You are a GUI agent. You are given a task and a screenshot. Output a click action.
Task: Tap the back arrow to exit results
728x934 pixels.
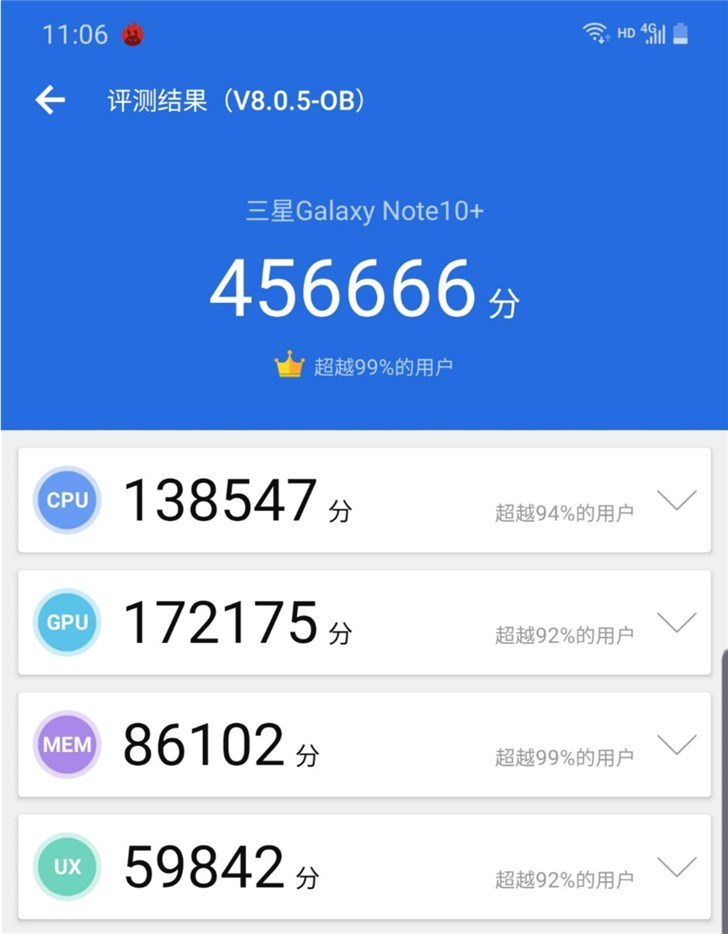coord(50,99)
